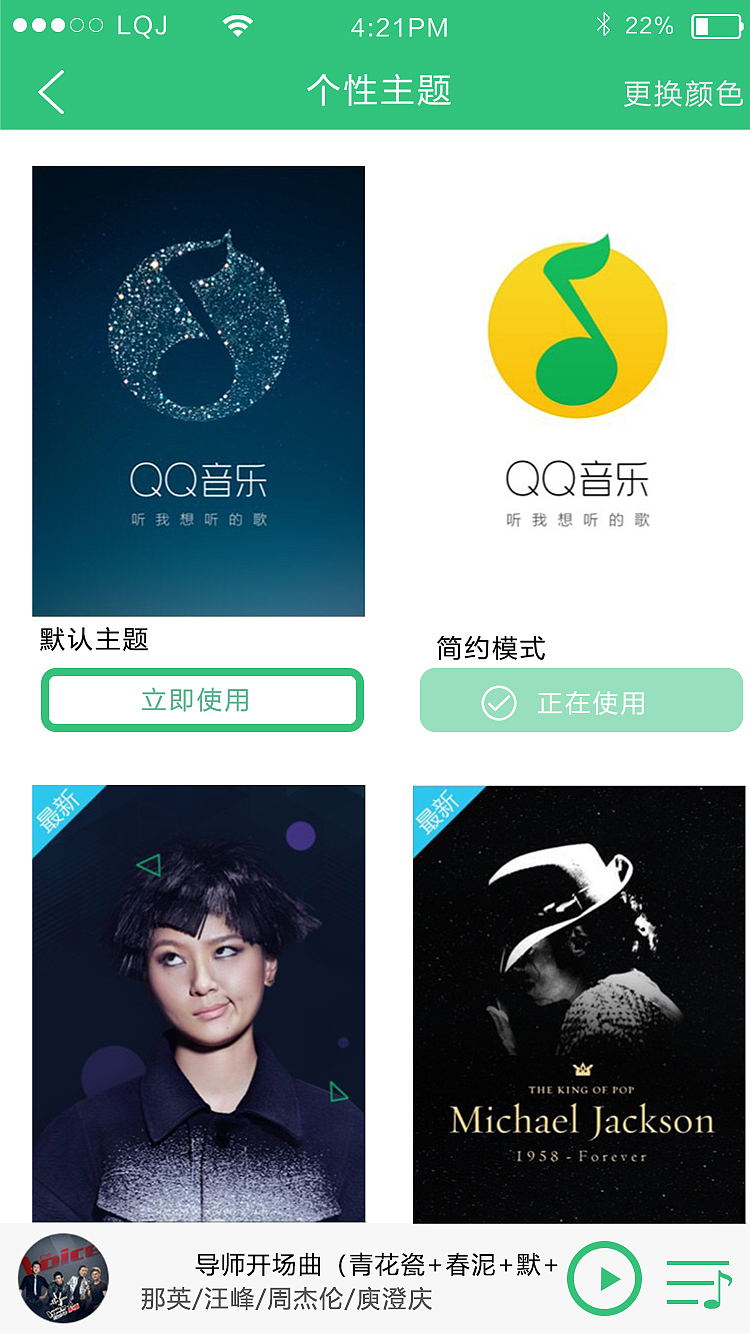This screenshot has width=750, height=1334.
Task: Tap the QQ音乐 logo on the default theme
Action: [x=198, y=480]
